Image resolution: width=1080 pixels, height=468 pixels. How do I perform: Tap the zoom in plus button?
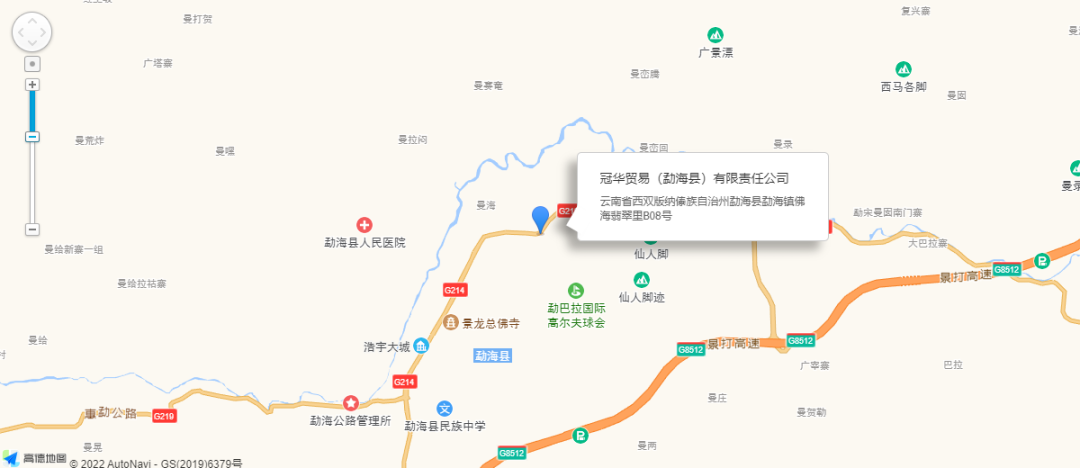point(32,85)
